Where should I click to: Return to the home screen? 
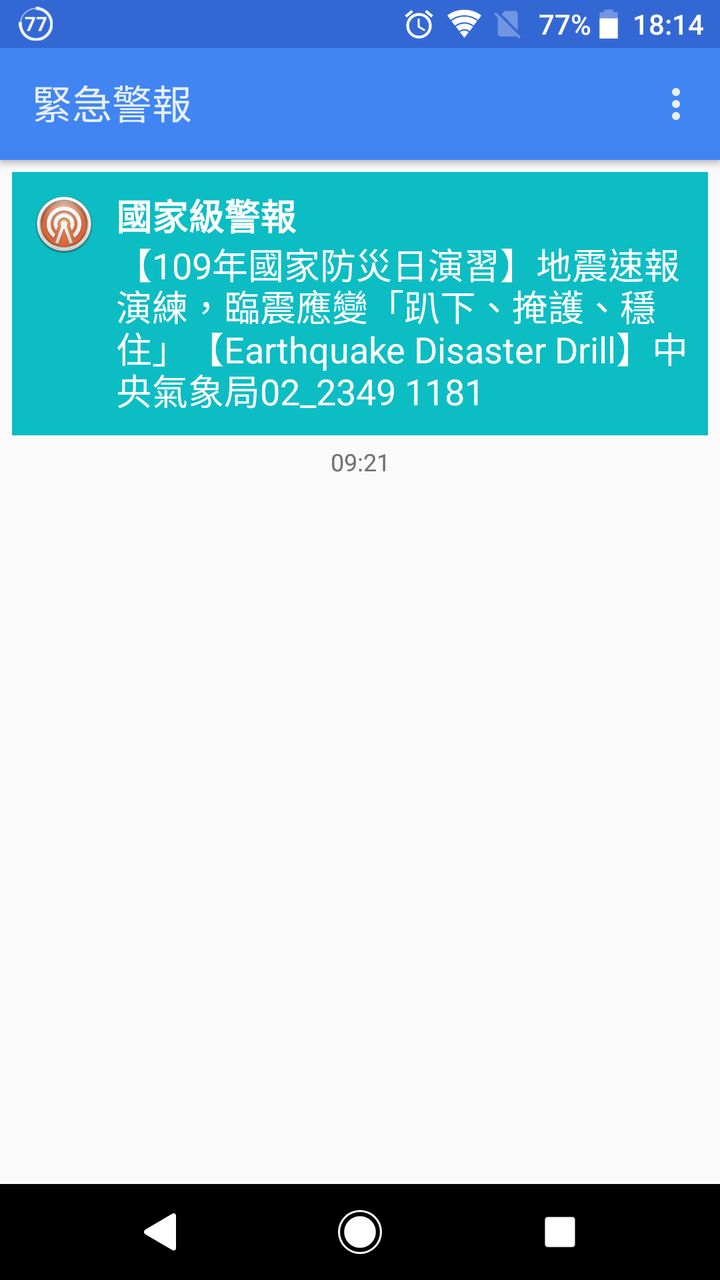pyautogui.click(x=360, y=1231)
